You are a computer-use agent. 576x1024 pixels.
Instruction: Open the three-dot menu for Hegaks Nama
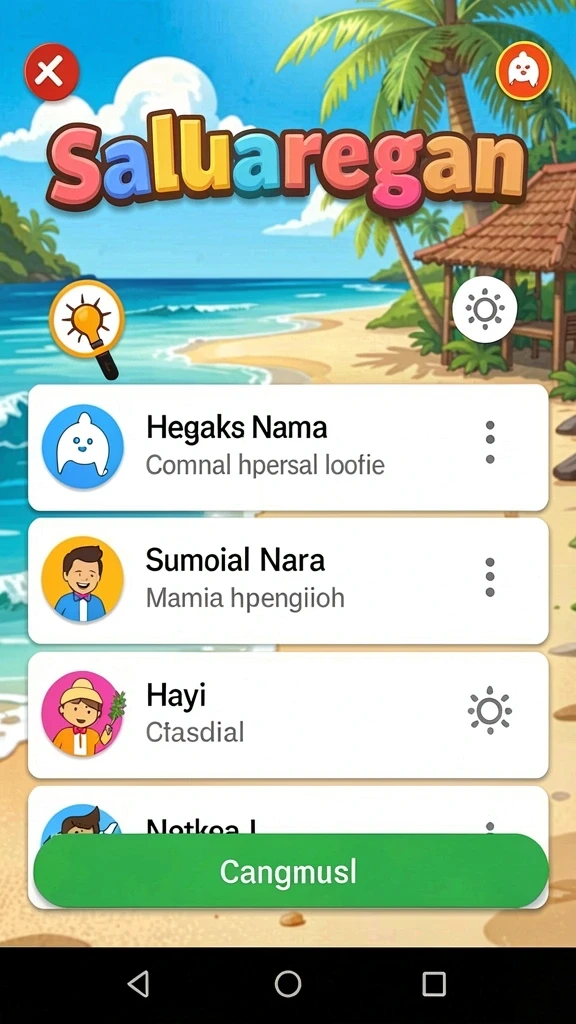coord(490,443)
